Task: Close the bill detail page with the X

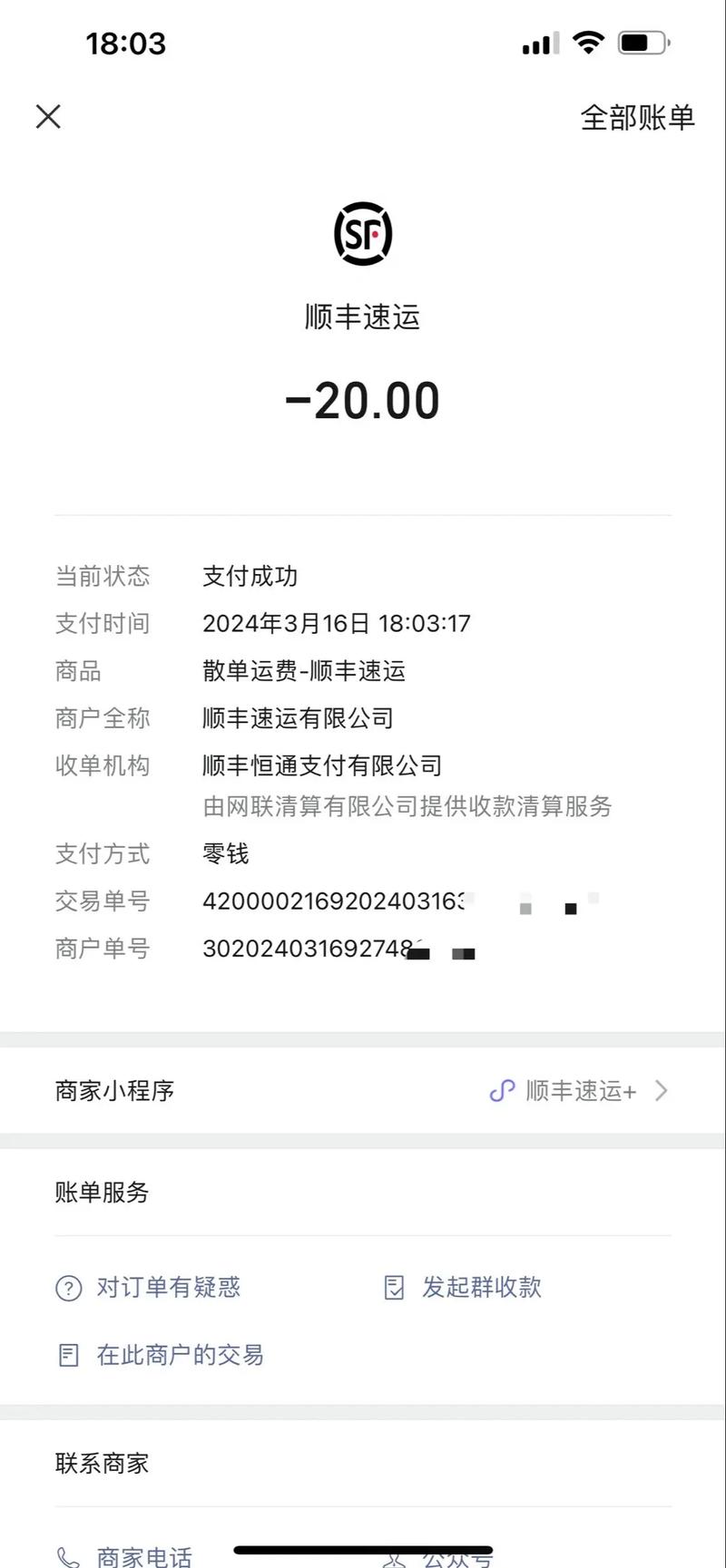Action: point(48,117)
